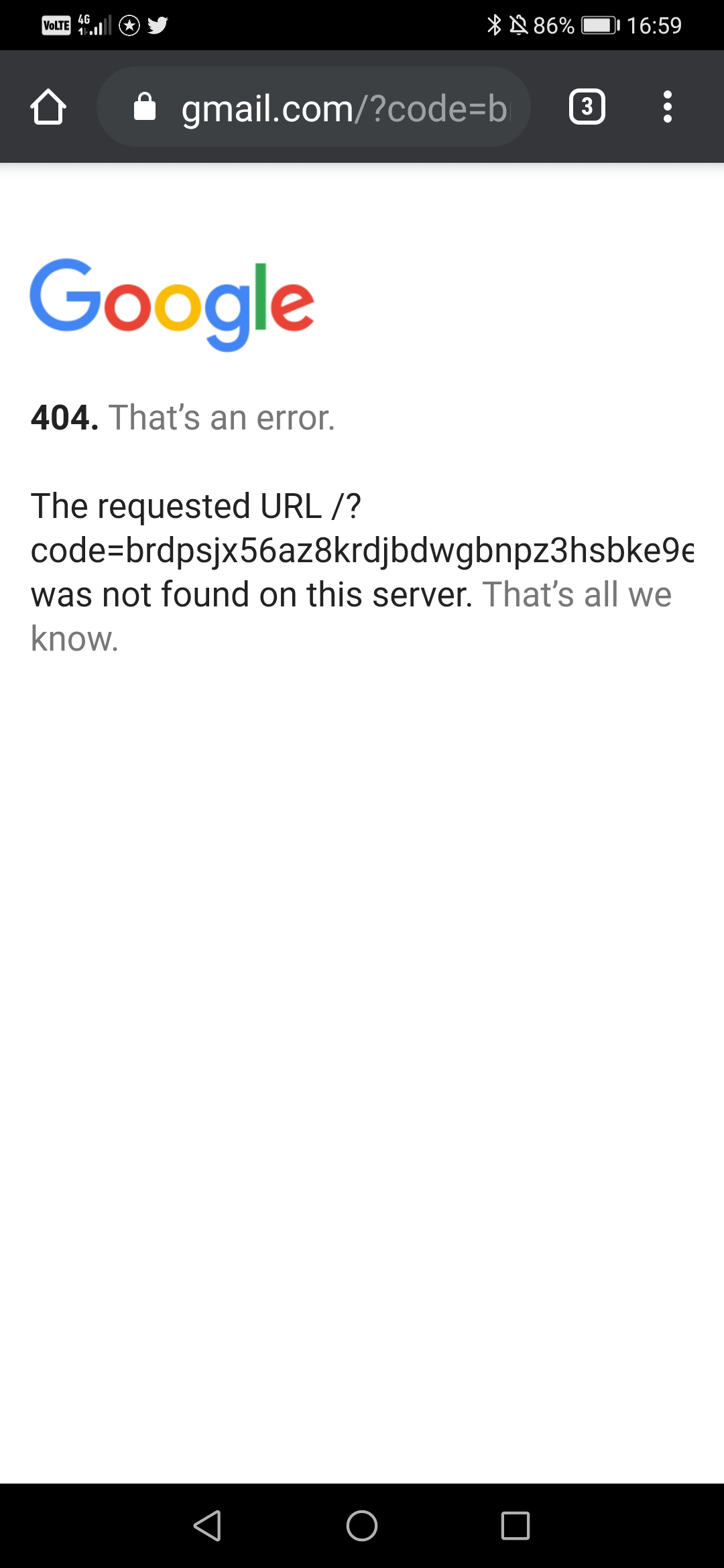Open the tab switcher showing 3 tabs
Screen dimensions: 724x1568
pyautogui.click(x=587, y=107)
